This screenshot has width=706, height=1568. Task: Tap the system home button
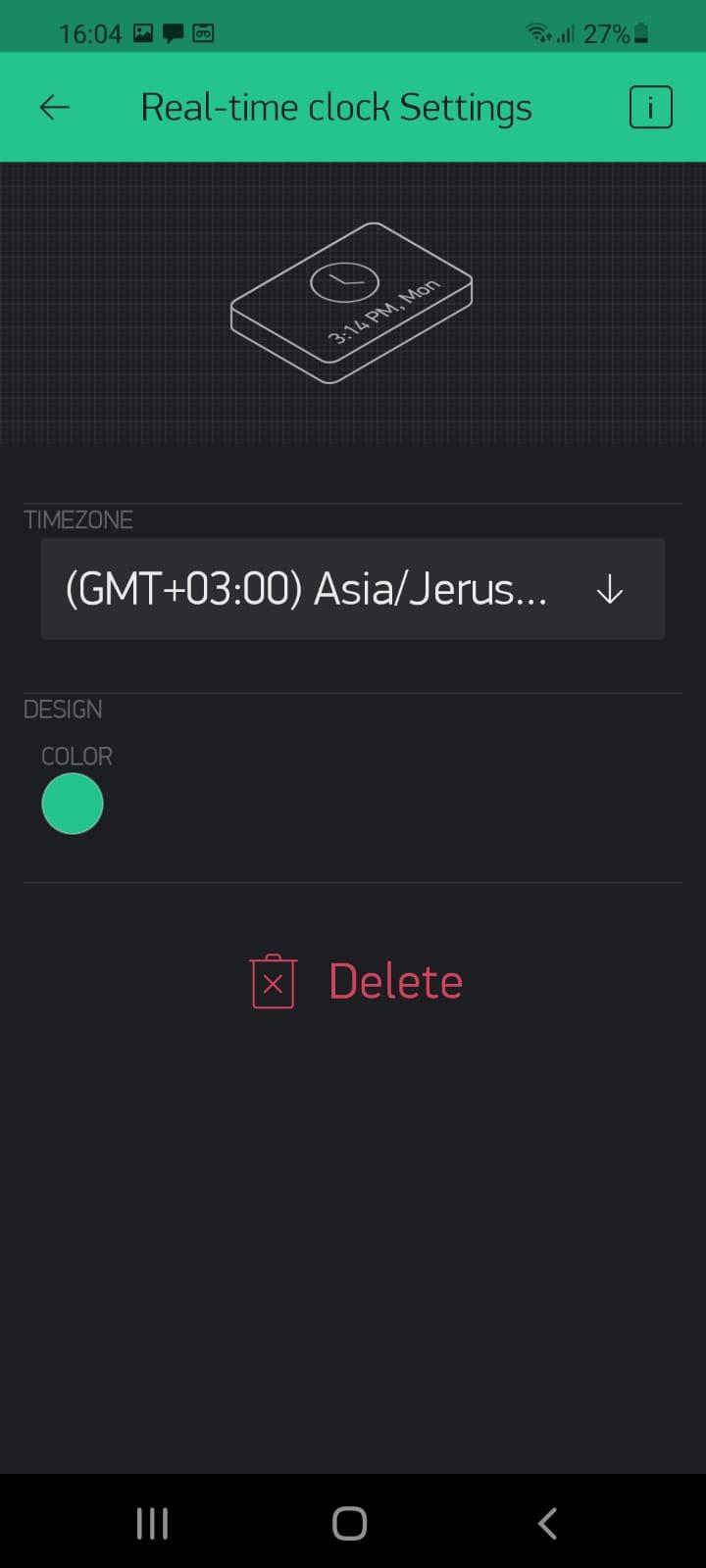point(350,1523)
